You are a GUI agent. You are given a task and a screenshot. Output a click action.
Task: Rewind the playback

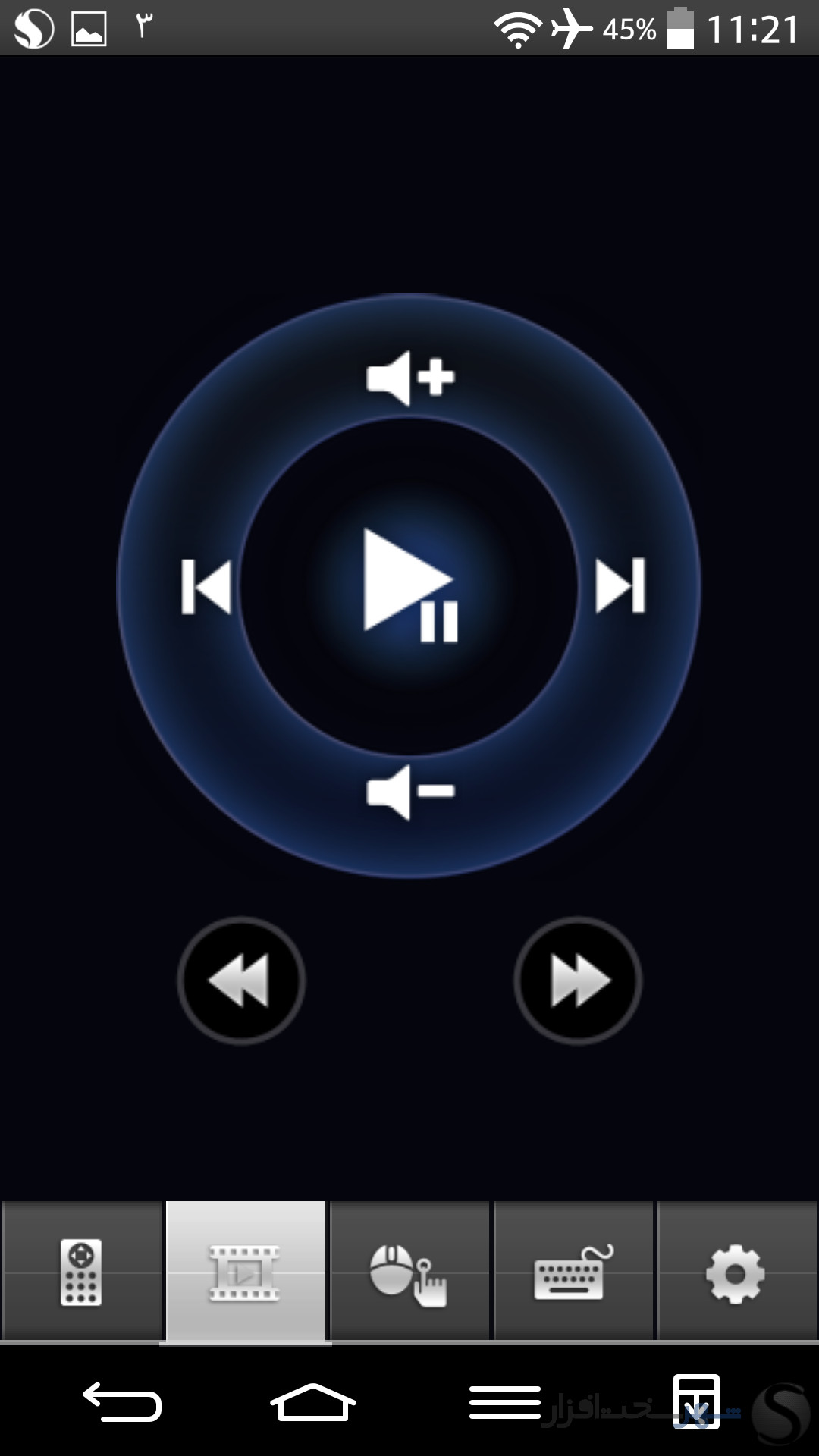coord(241,981)
